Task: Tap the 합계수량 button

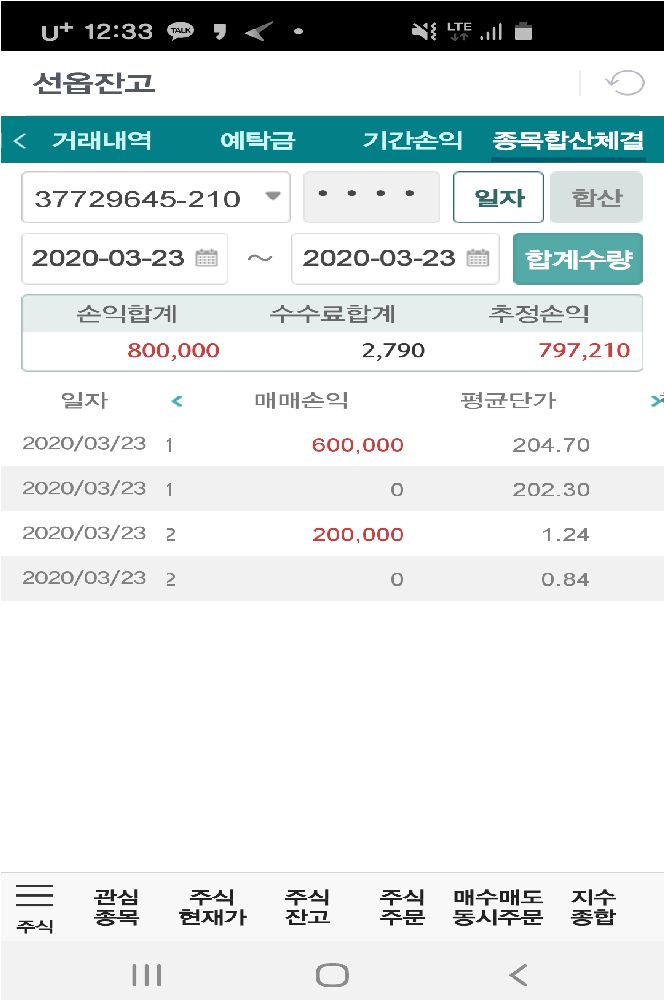Action: 578,259
